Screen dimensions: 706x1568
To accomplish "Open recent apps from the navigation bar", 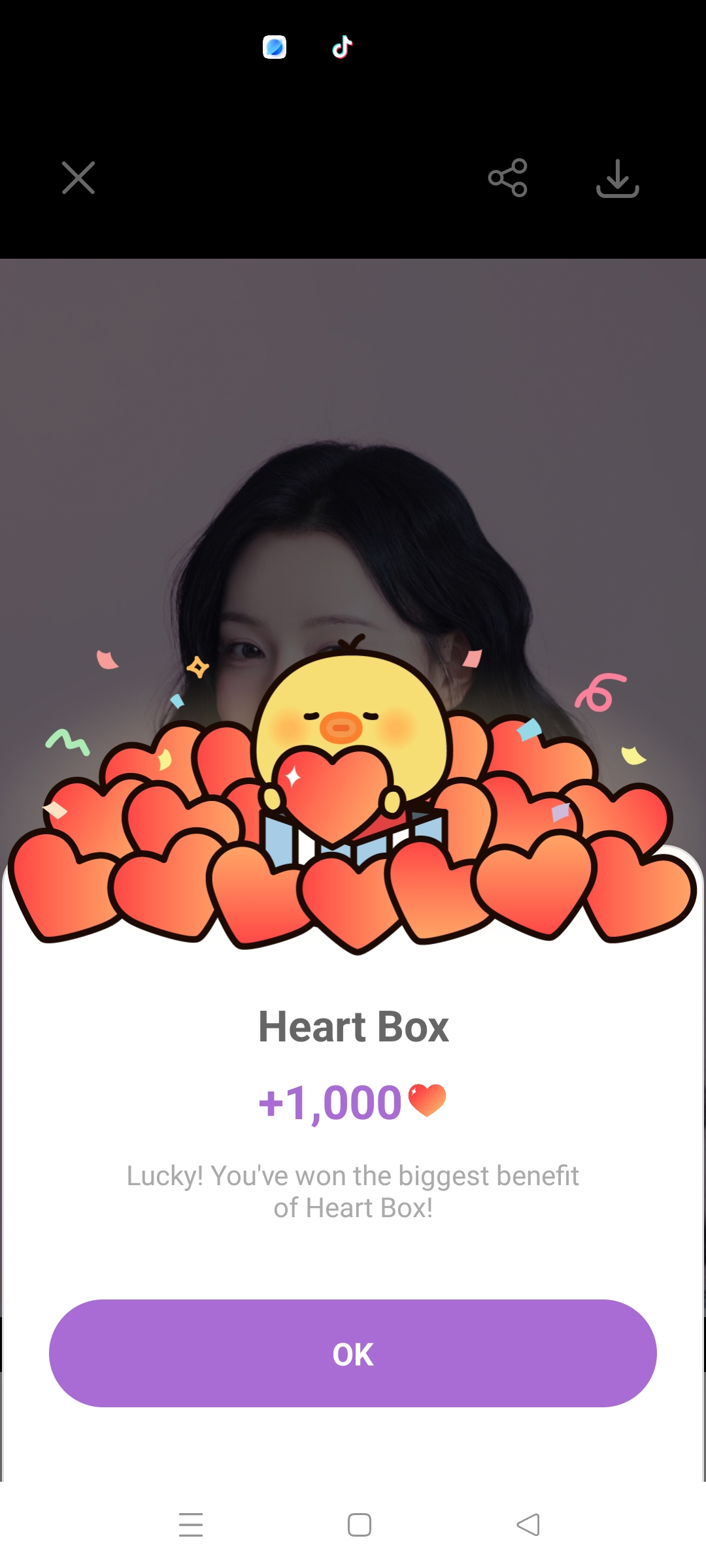I will (191, 1525).
